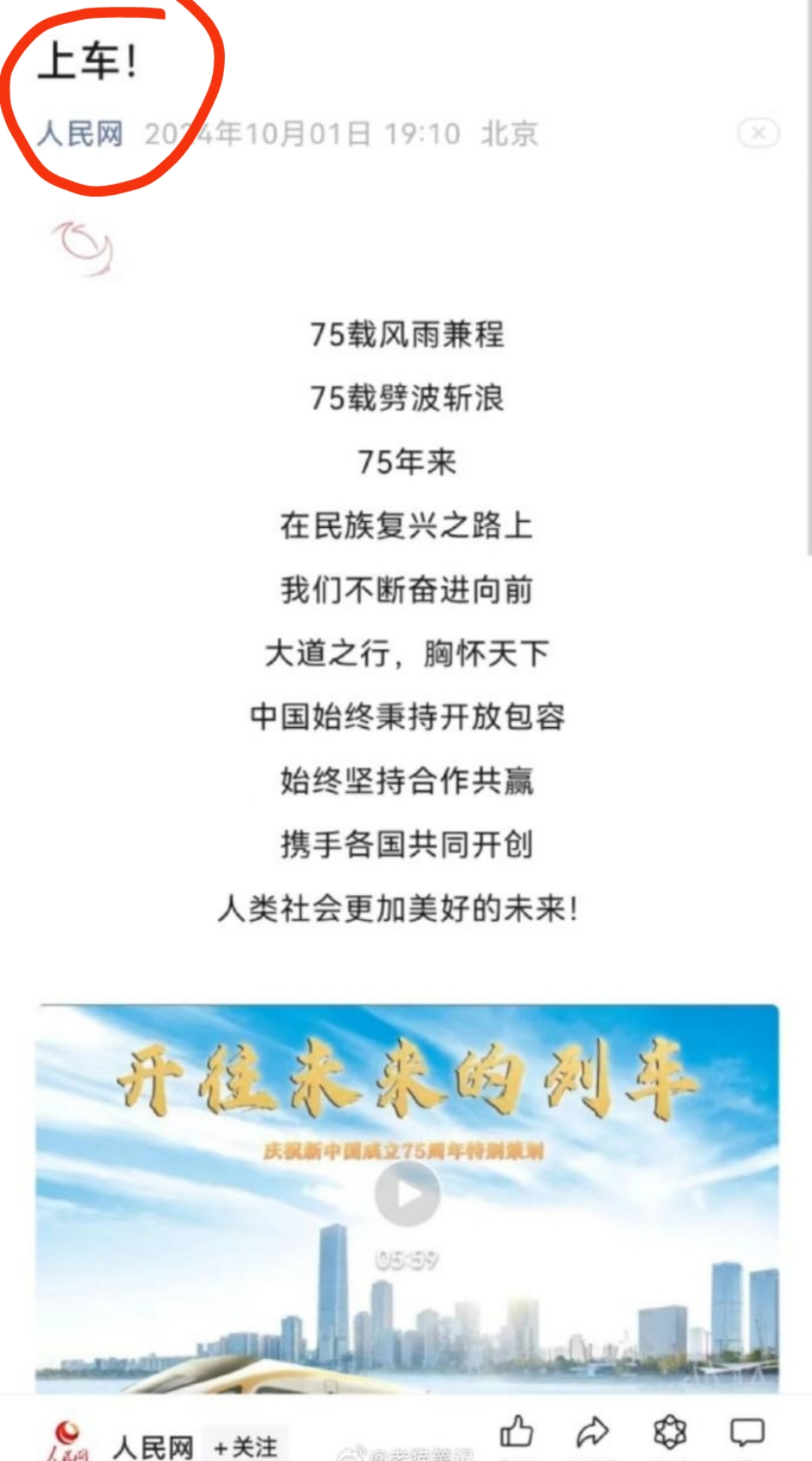Viewport: 812px width, 1461px height.
Task: Follow 人民网 with the +关注 button
Action: tap(245, 1447)
